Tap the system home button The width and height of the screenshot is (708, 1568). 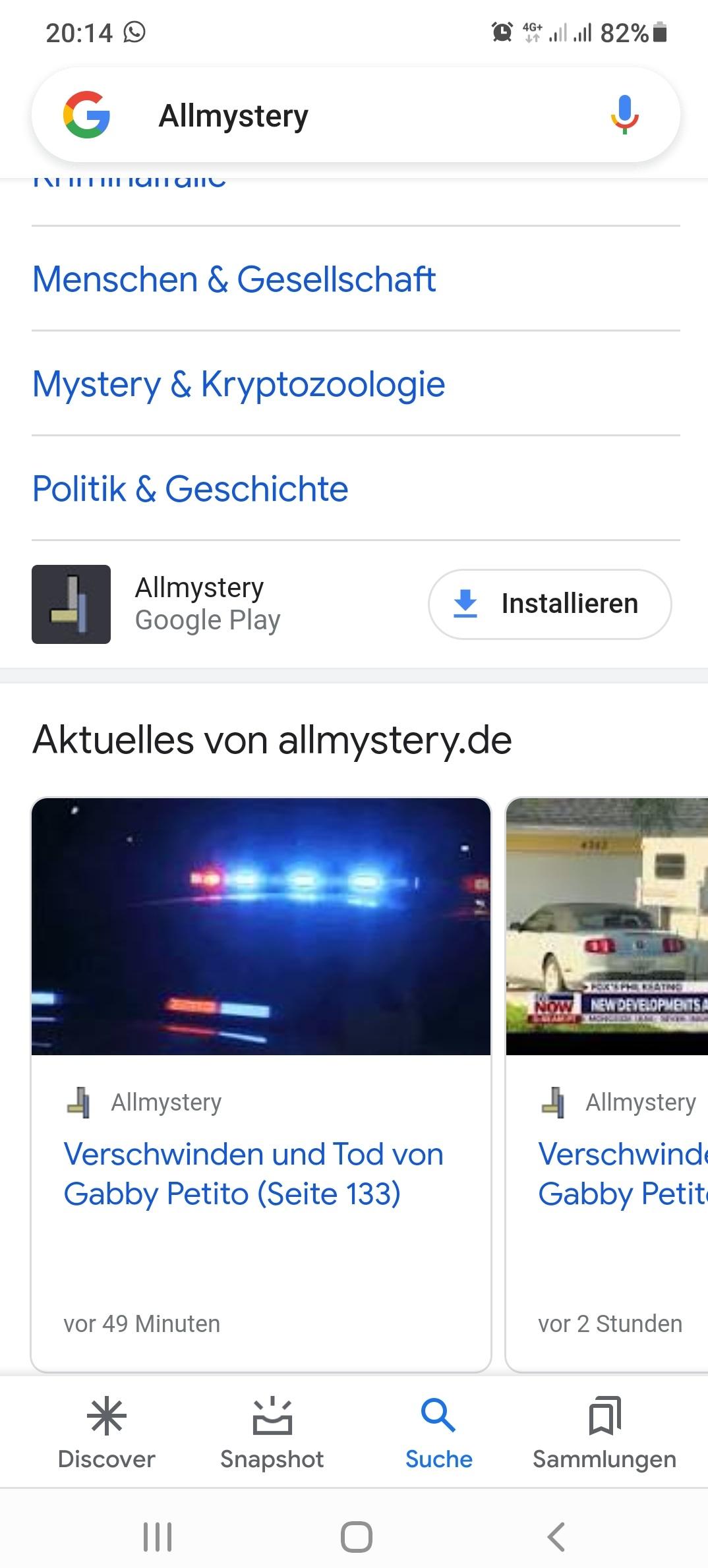(x=356, y=1536)
